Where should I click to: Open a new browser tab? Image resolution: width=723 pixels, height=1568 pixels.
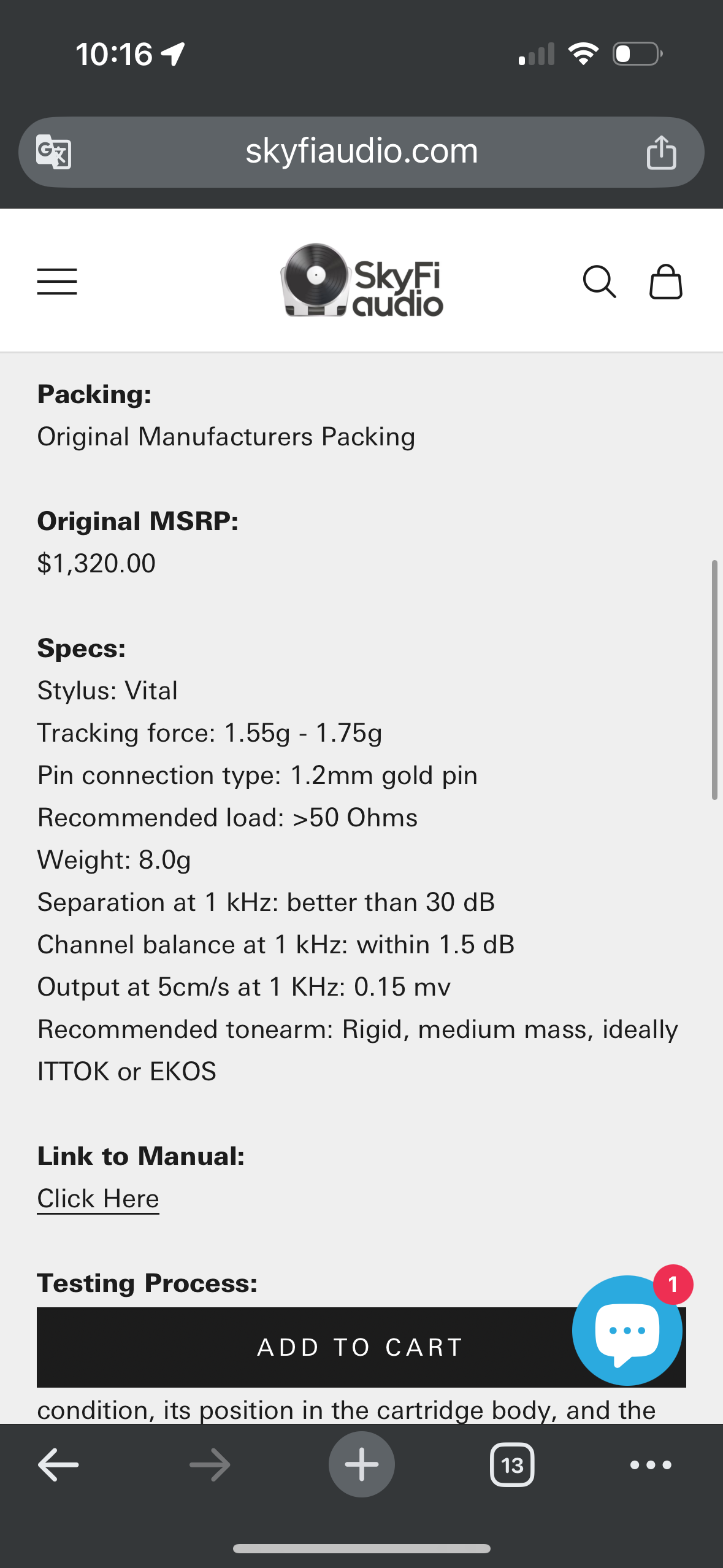(361, 1465)
